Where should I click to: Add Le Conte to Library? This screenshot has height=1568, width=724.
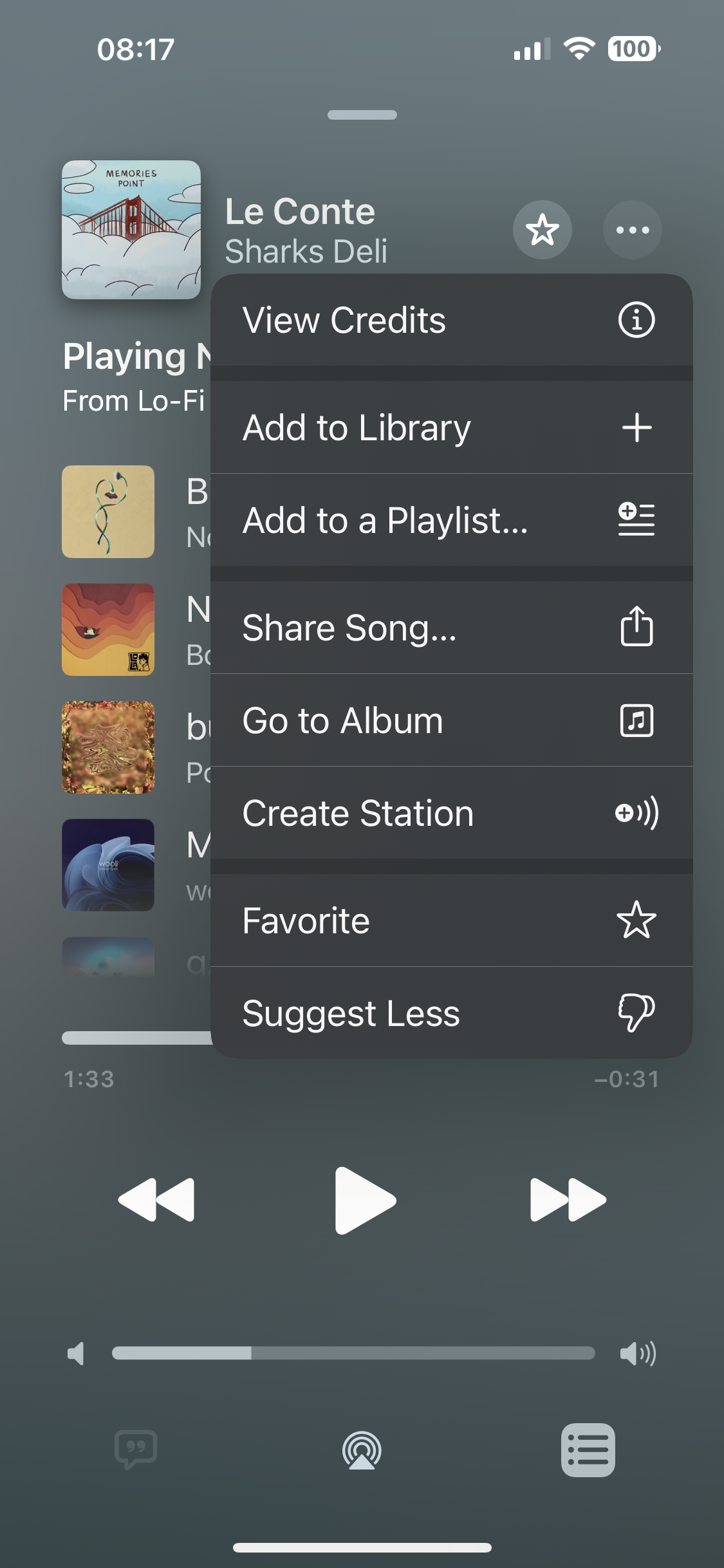pos(450,428)
